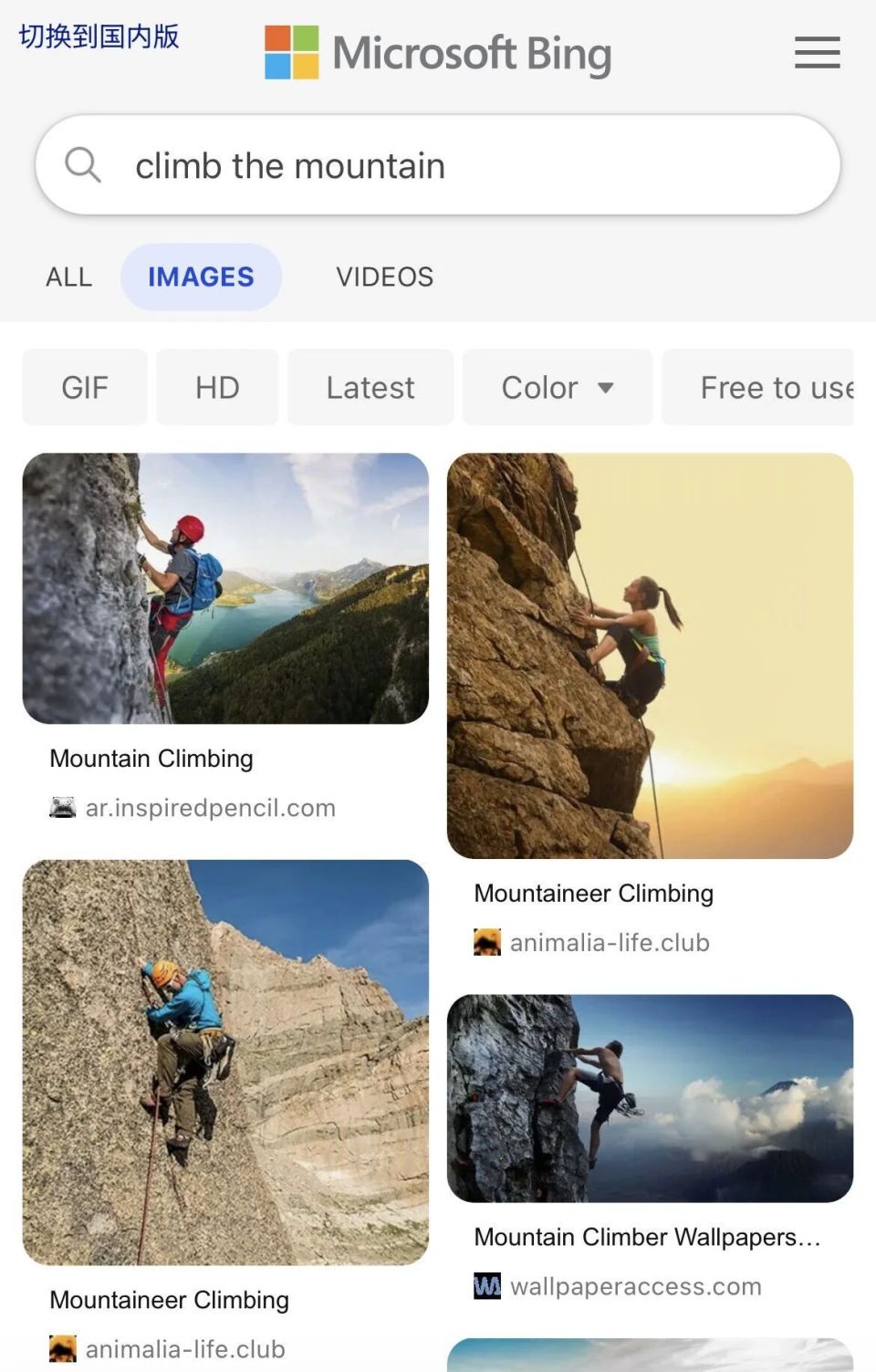Click the second animalia-life.club favicon
876x1372 pixels.
coord(61,1346)
